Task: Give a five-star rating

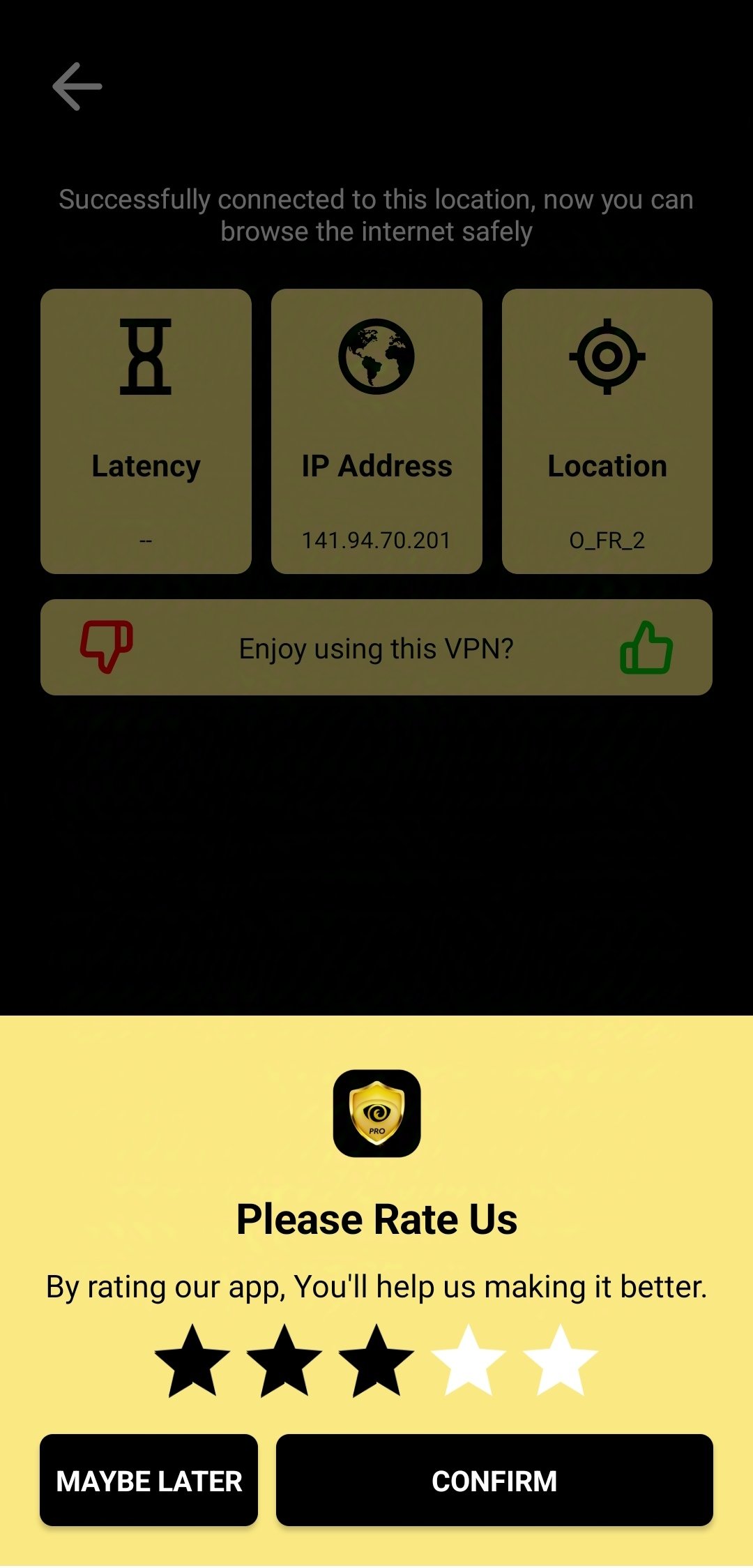Action: [561, 1362]
